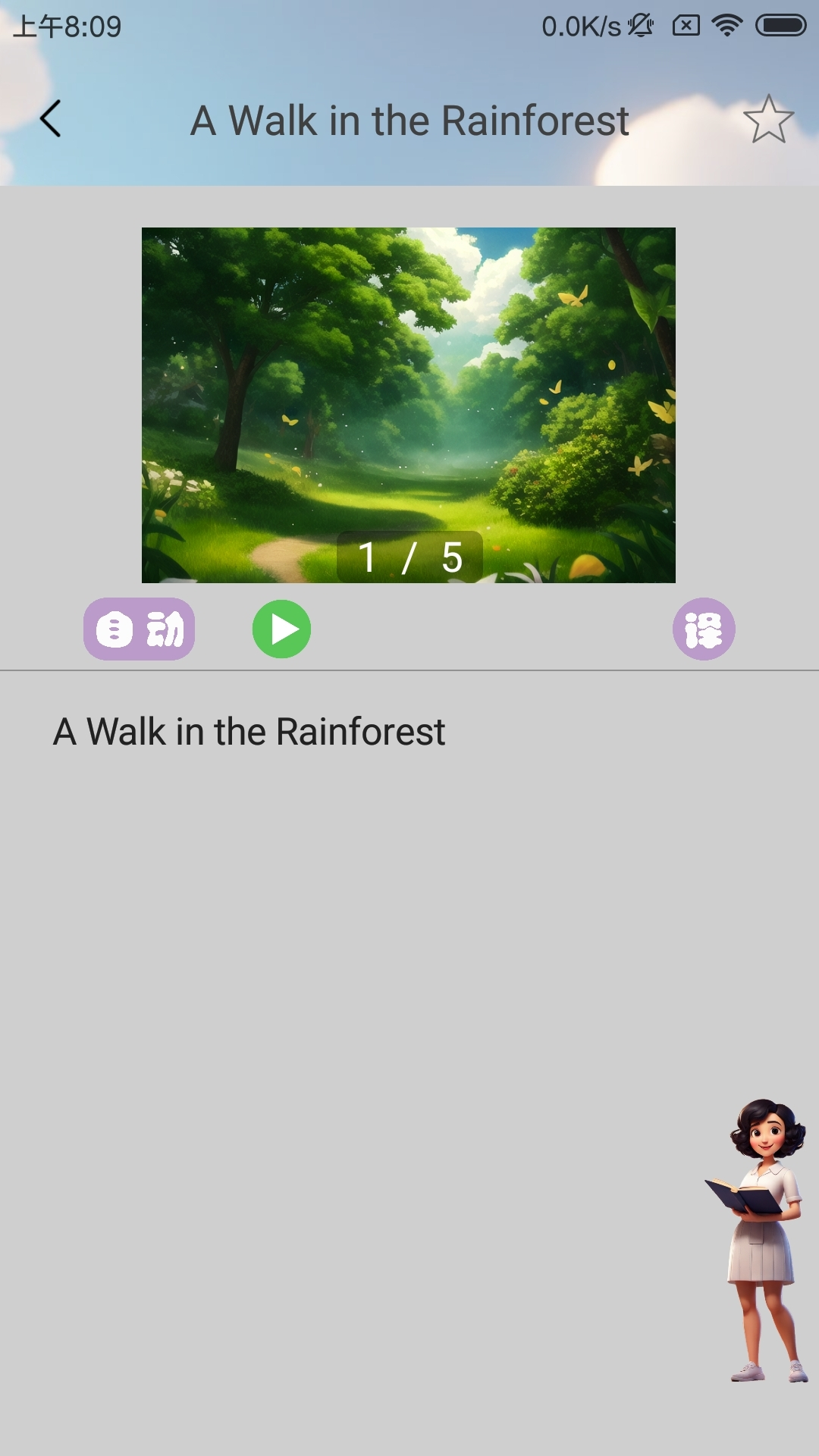This screenshot has width=819, height=1456.
Task: Show translation with the 译 button
Action: [x=703, y=629]
